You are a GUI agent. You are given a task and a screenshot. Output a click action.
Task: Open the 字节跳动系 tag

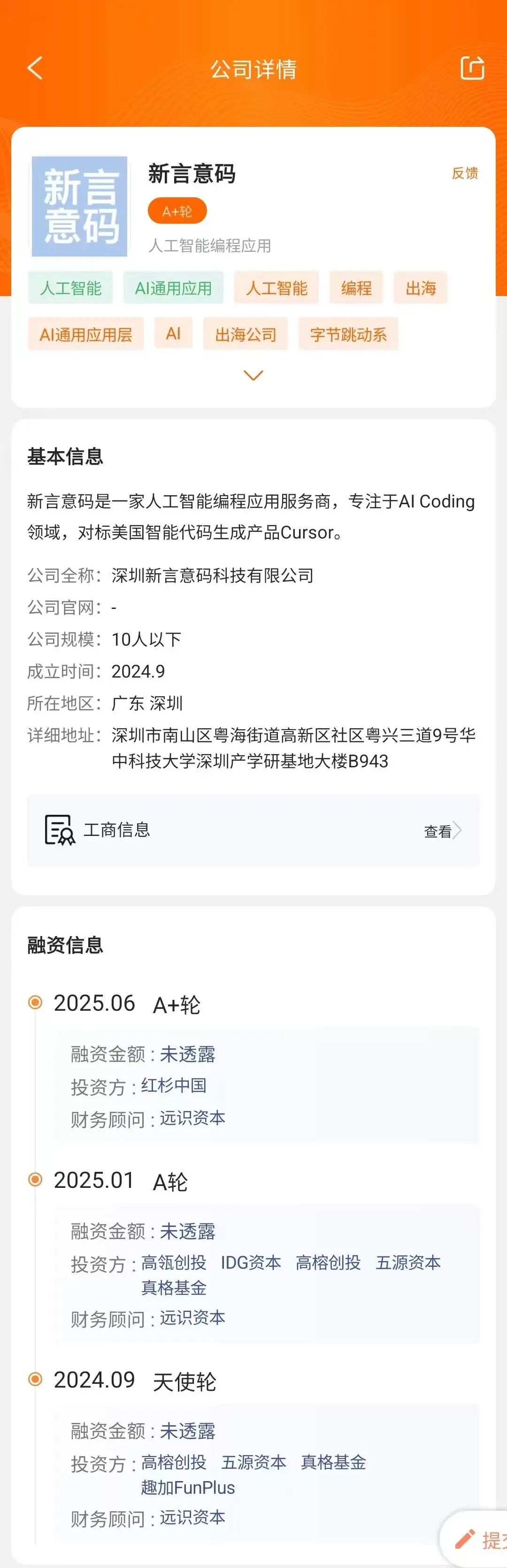point(348,334)
